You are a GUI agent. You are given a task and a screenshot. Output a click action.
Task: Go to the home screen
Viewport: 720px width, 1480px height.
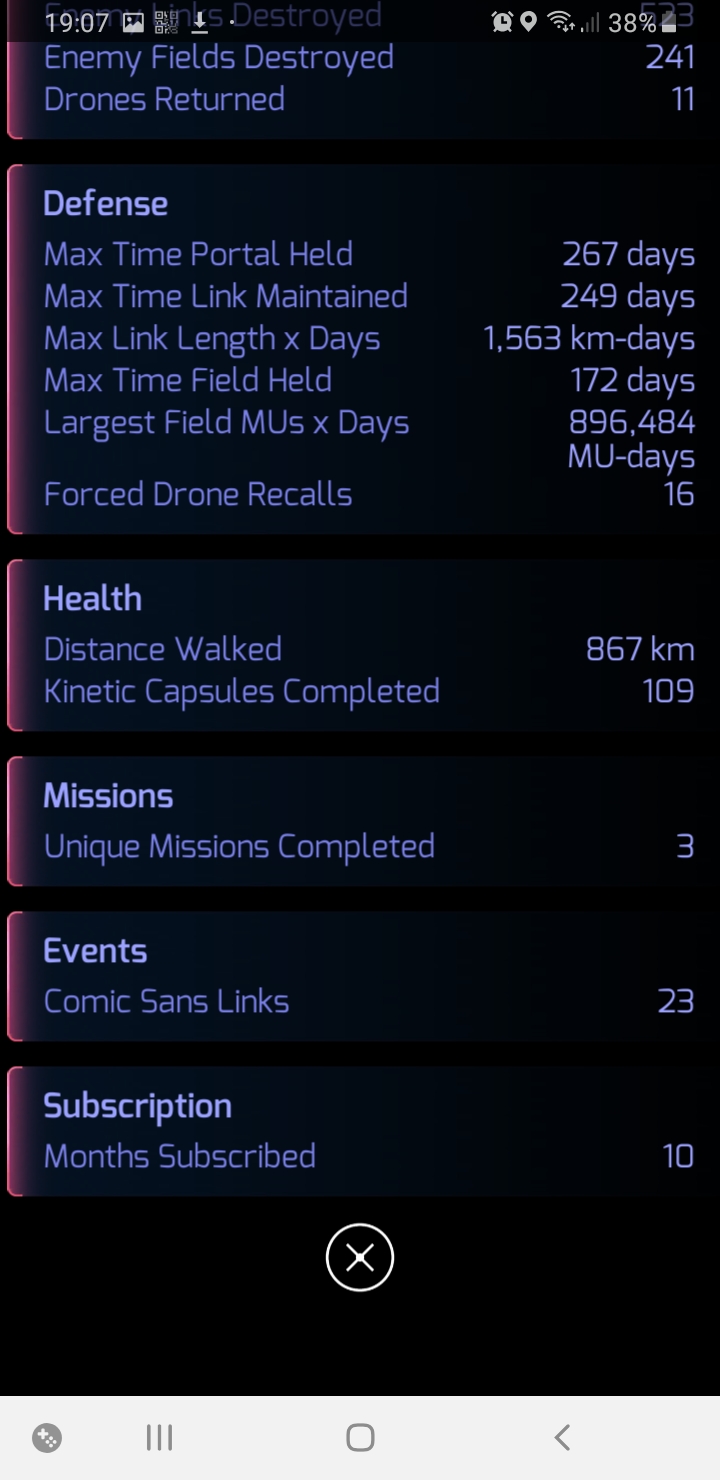pos(360,1438)
